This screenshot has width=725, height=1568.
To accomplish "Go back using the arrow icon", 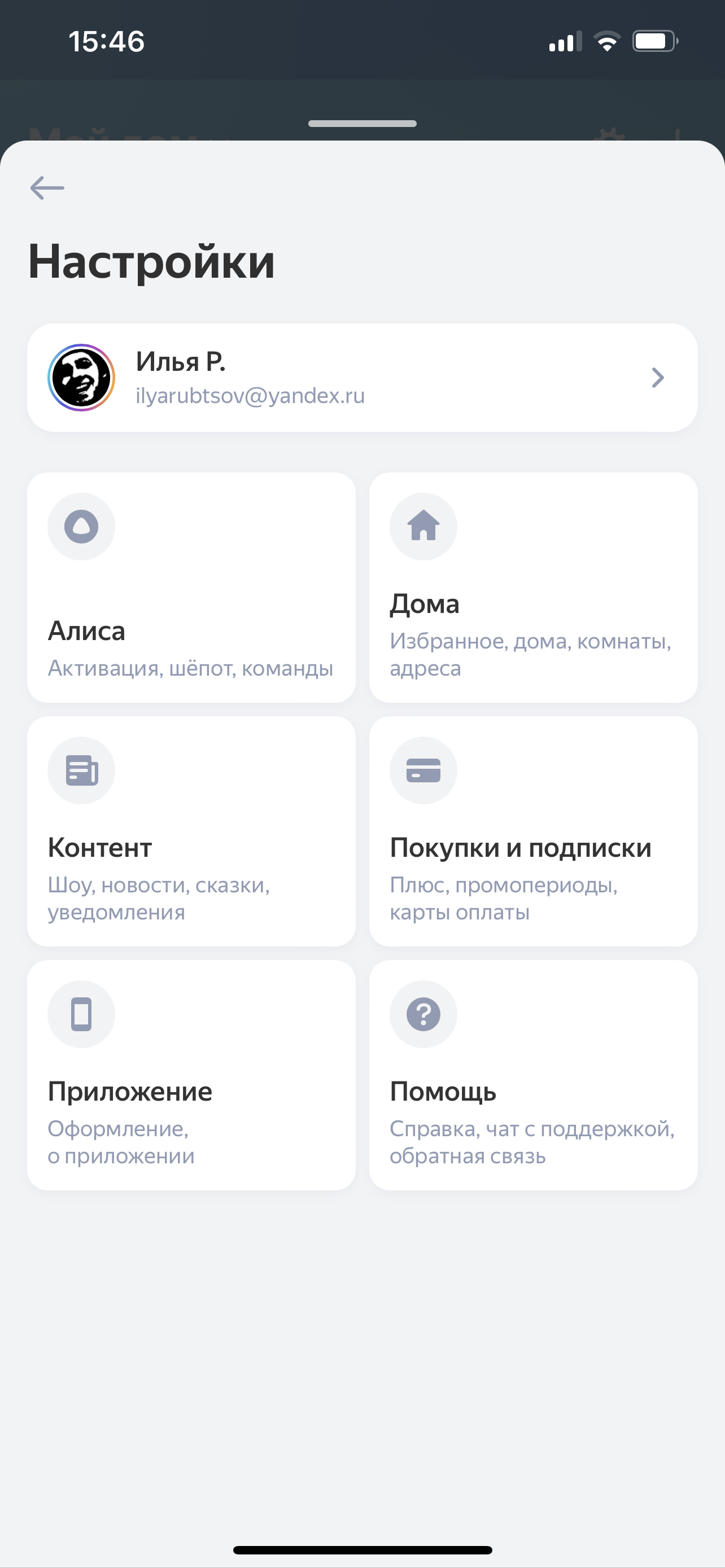I will pyautogui.click(x=47, y=187).
